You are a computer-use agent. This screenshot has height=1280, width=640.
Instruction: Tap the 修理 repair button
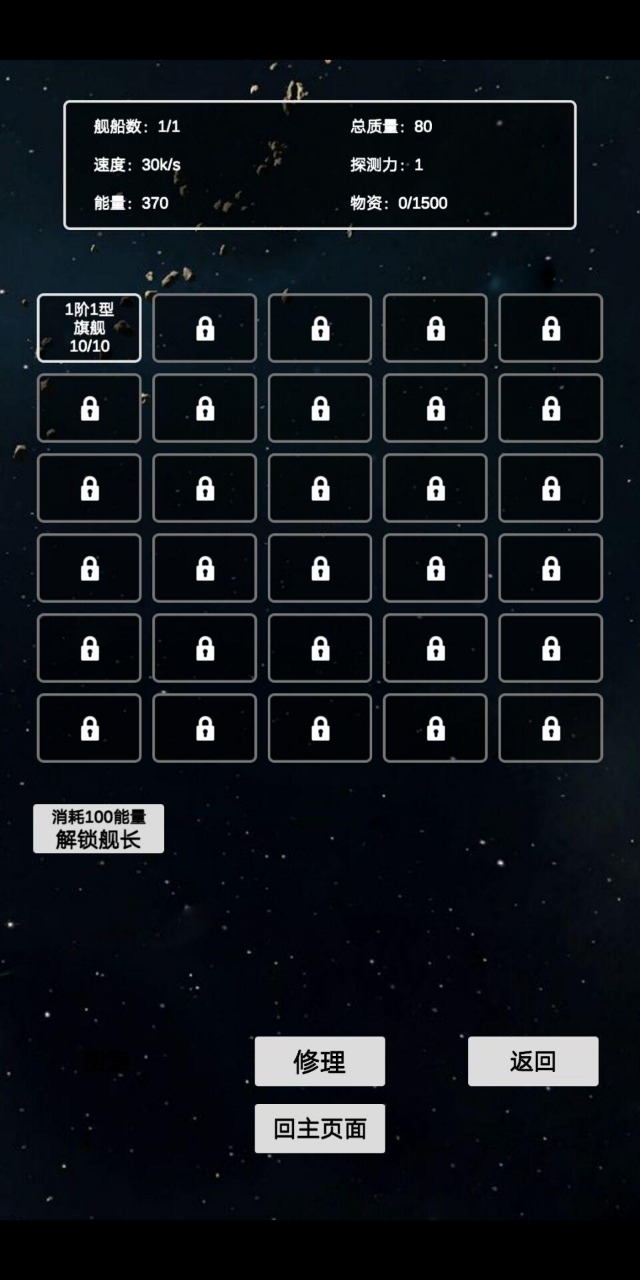click(320, 1061)
